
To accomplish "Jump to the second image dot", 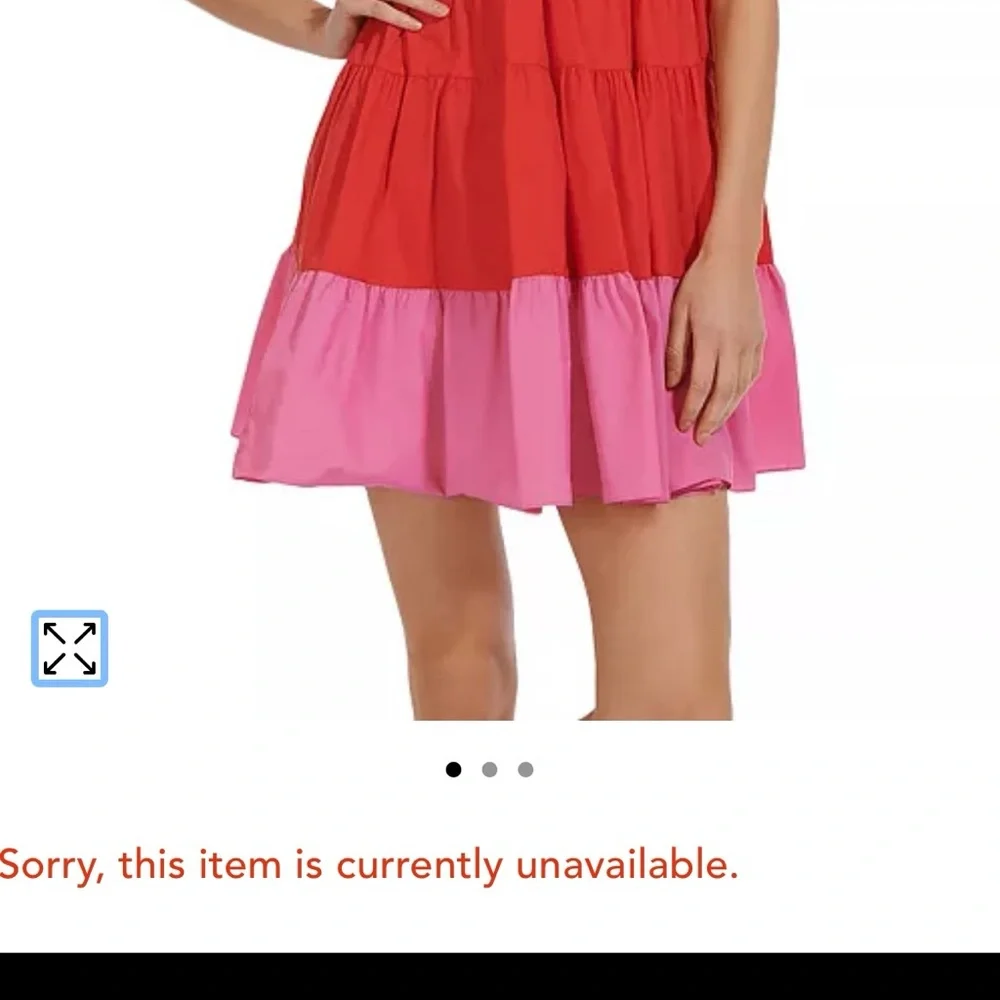I will [489, 769].
